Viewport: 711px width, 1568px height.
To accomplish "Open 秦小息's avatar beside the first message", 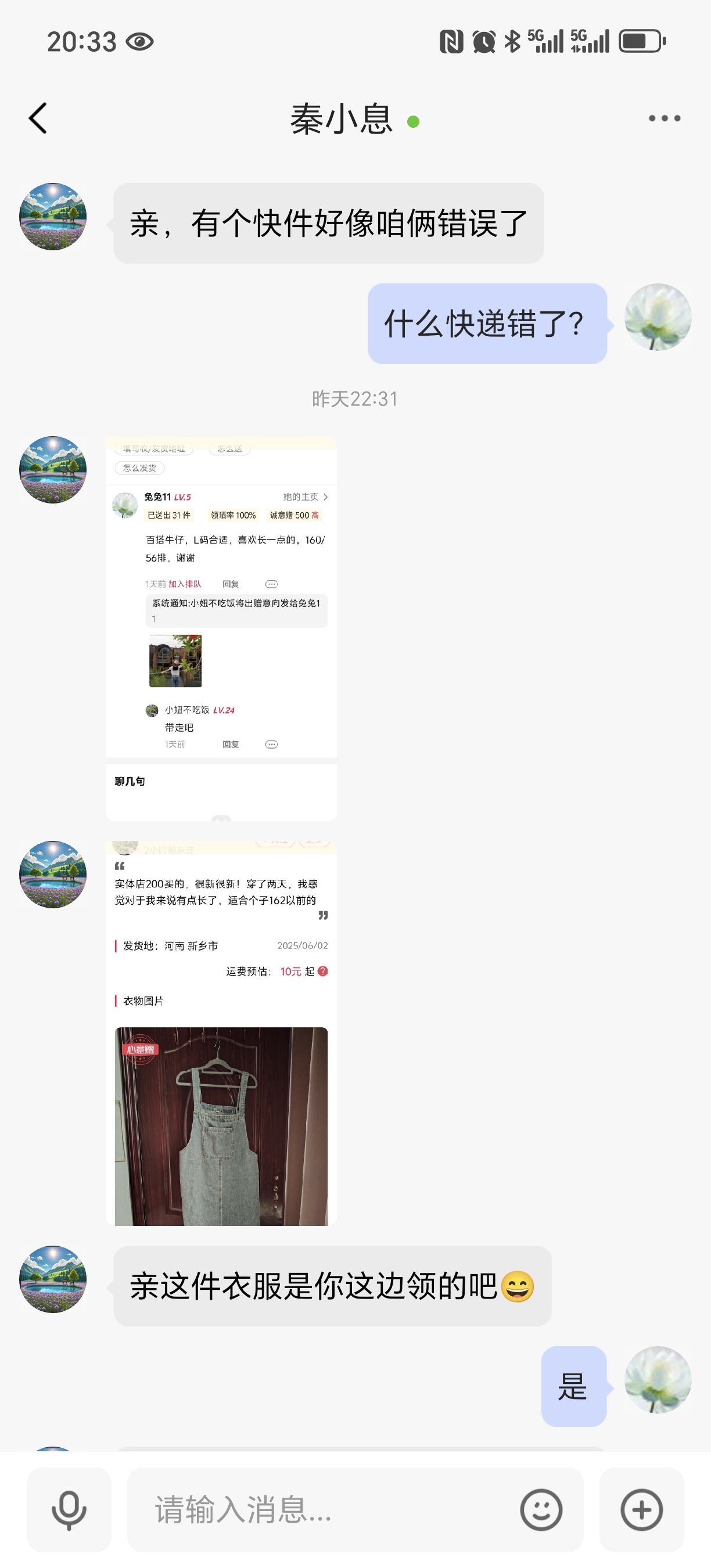I will [x=53, y=217].
